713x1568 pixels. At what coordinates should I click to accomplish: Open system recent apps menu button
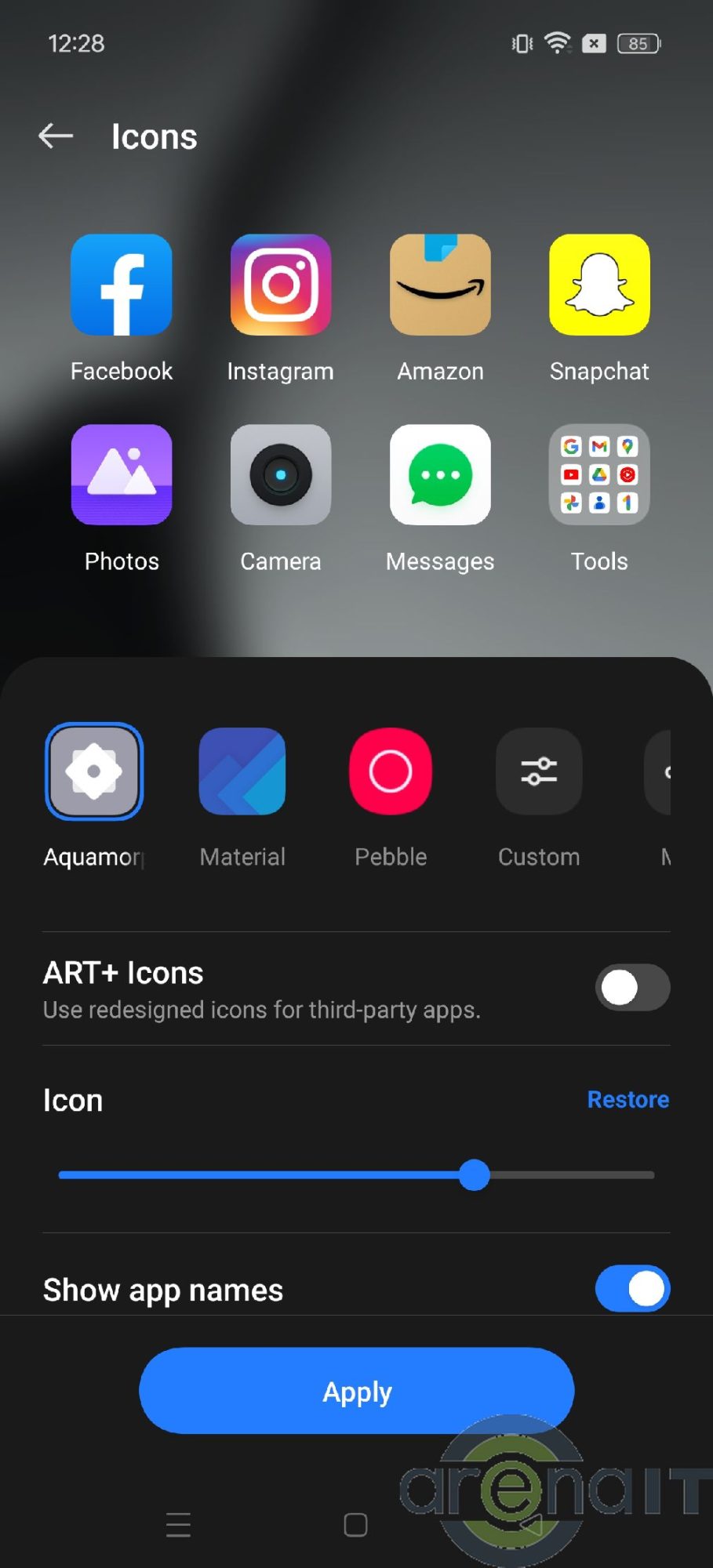click(x=179, y=1525)
